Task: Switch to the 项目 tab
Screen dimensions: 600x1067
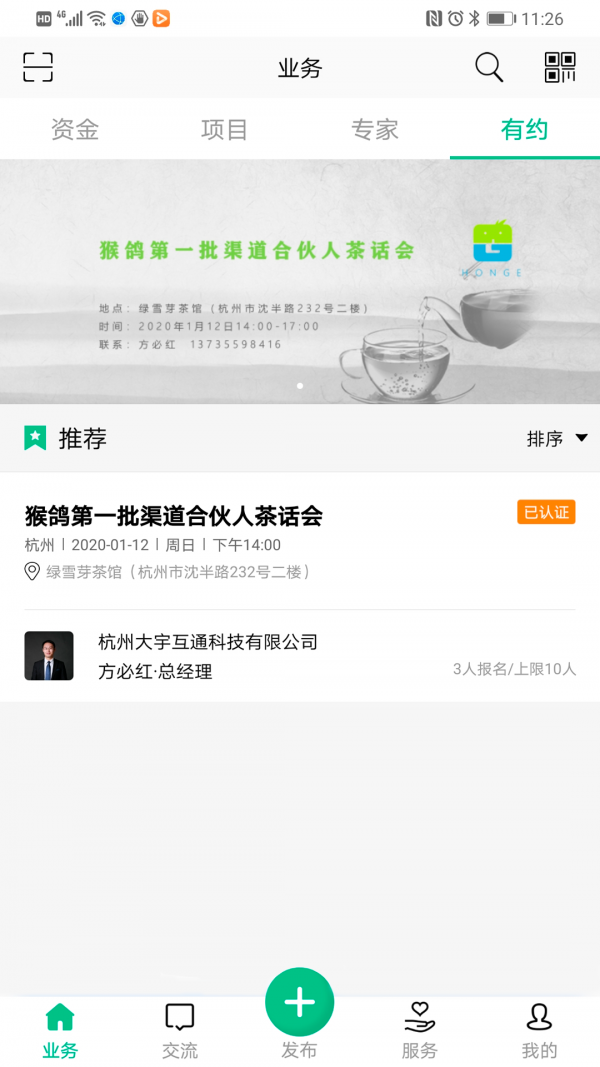Action: pyautogui.click(x=224, y=129)
